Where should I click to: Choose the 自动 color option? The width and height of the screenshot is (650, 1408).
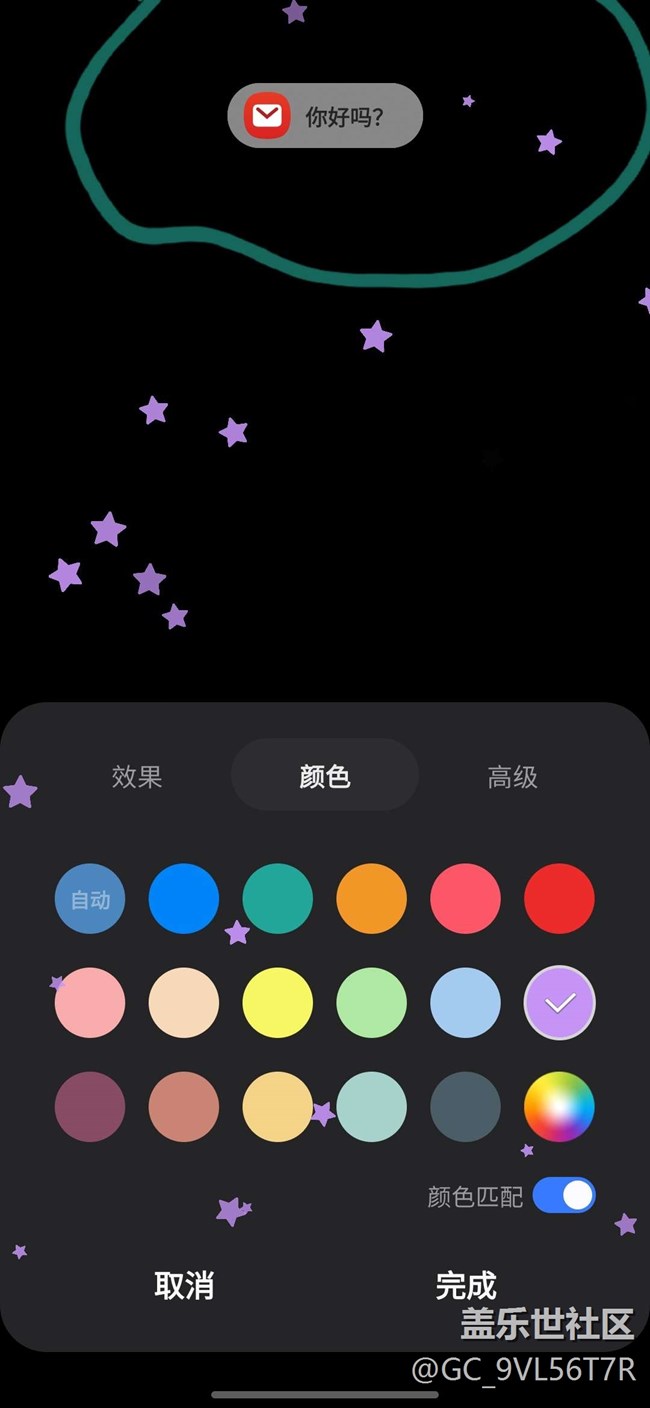[90, 899]
